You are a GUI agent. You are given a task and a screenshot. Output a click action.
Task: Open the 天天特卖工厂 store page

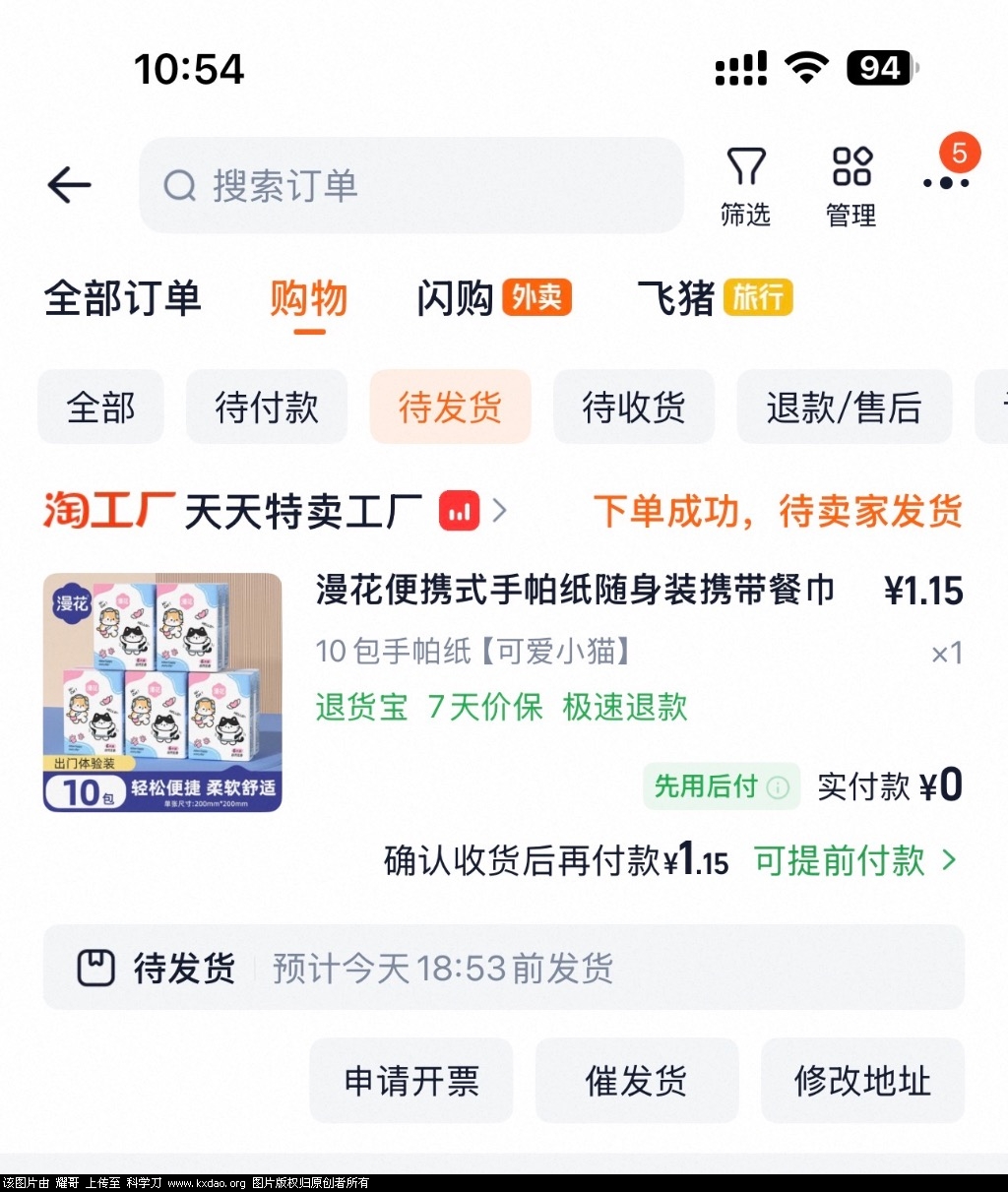(x=303, y=512)
